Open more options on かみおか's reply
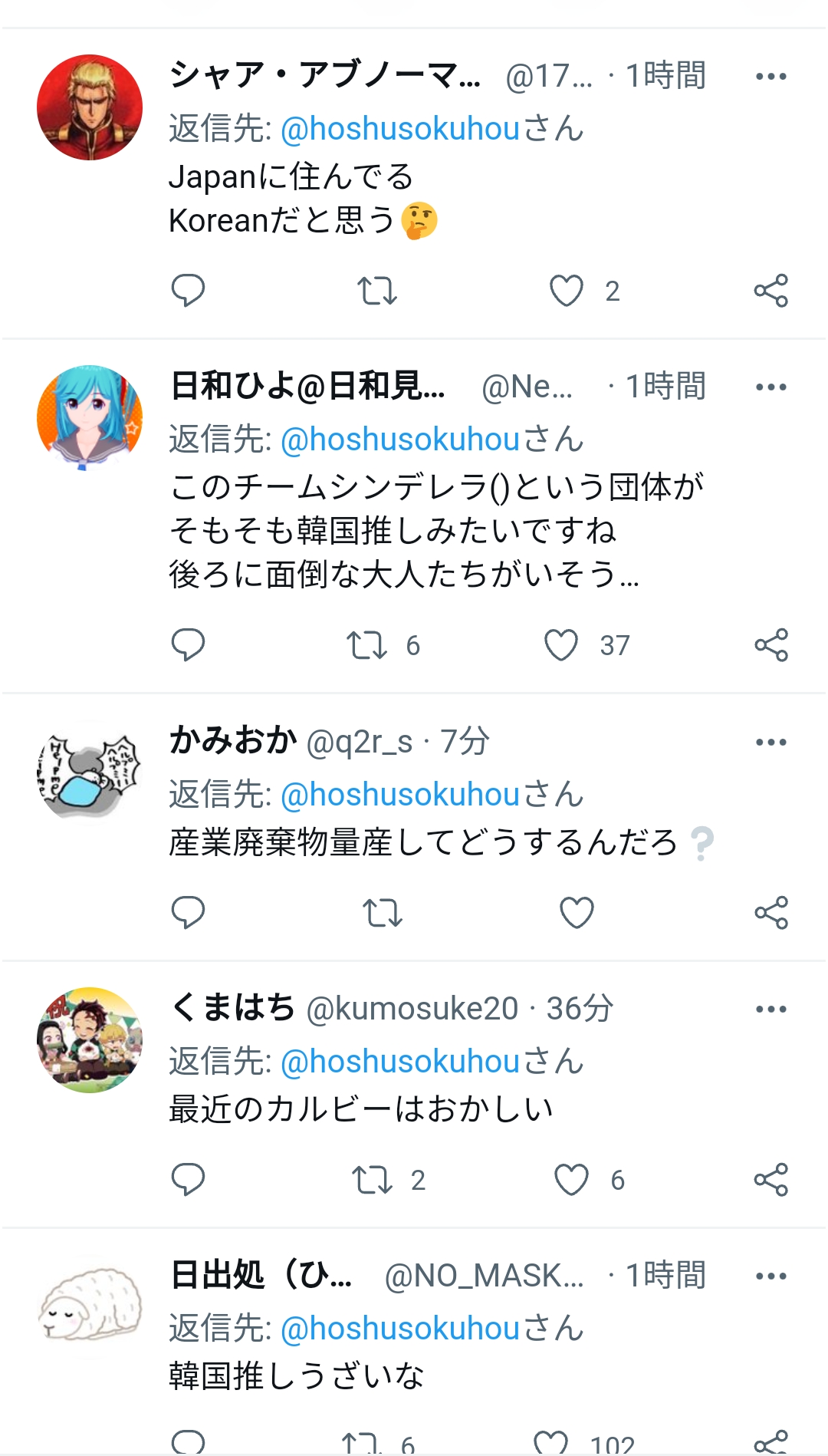 770,742
